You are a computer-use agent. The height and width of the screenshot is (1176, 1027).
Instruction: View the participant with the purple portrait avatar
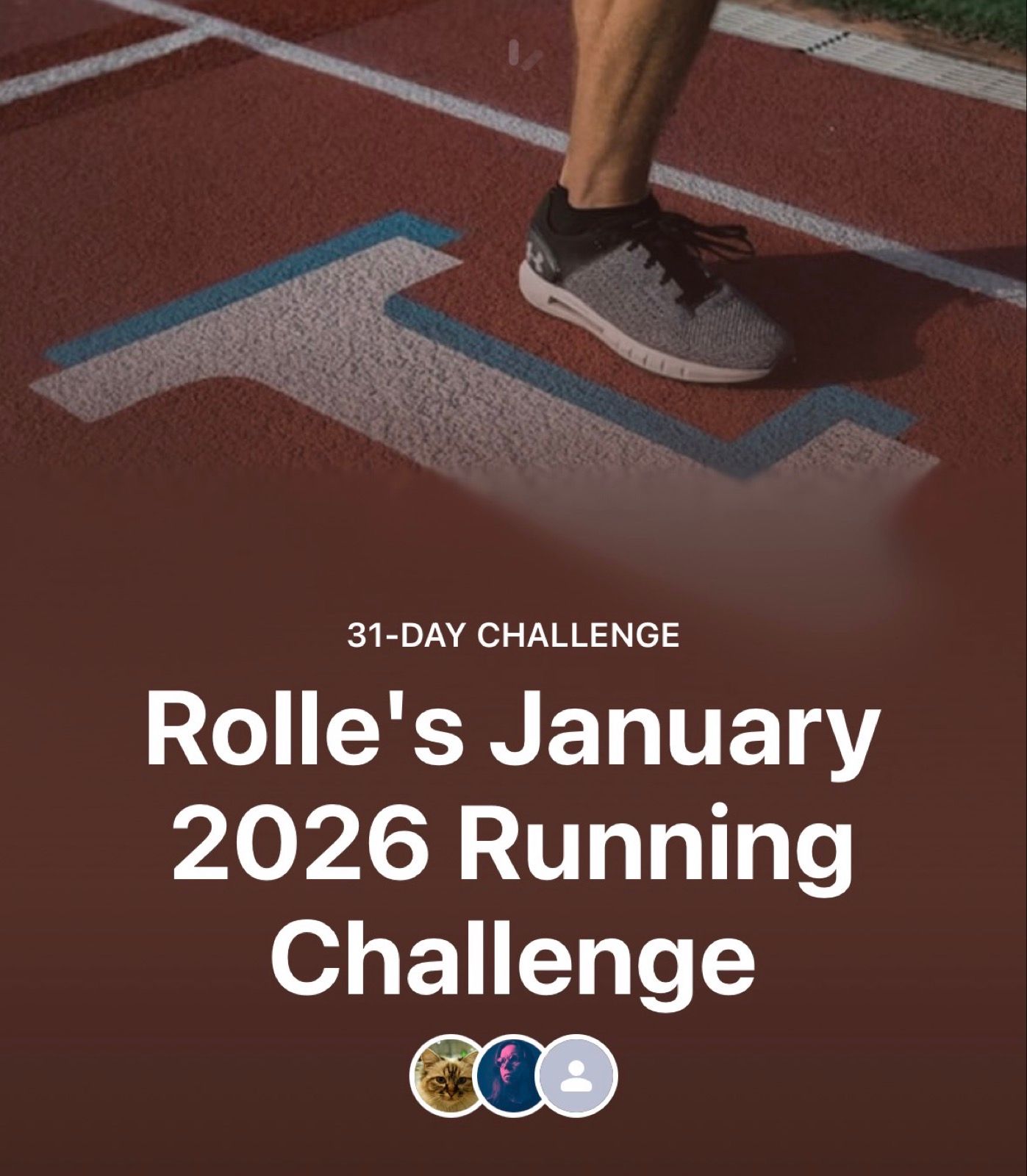509,1077
